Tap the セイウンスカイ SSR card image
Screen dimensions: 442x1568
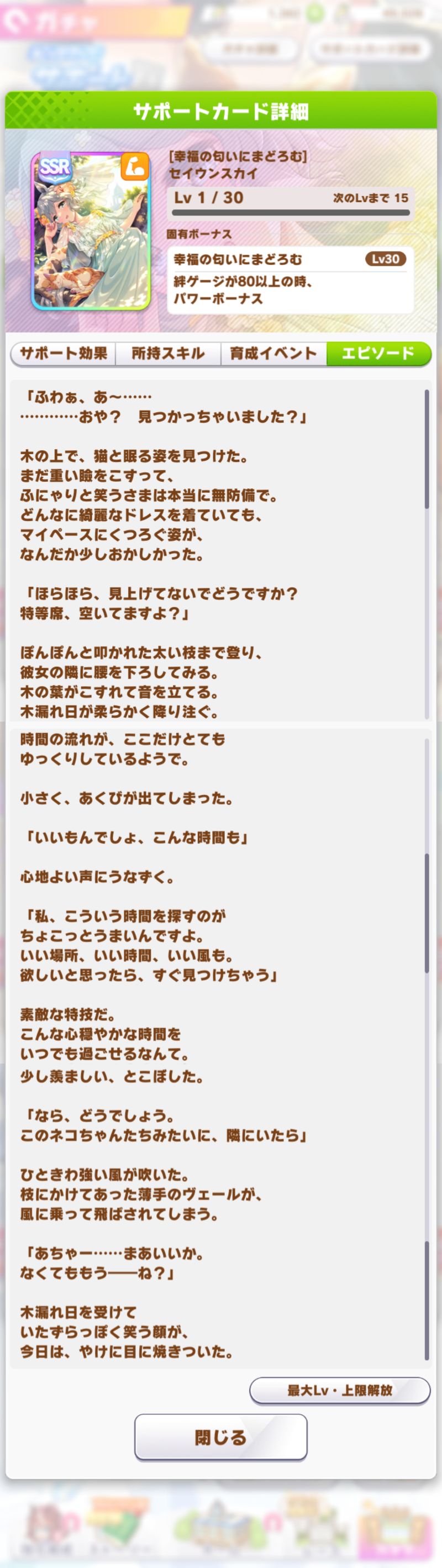pyautogui.click(x=91, y=231)
